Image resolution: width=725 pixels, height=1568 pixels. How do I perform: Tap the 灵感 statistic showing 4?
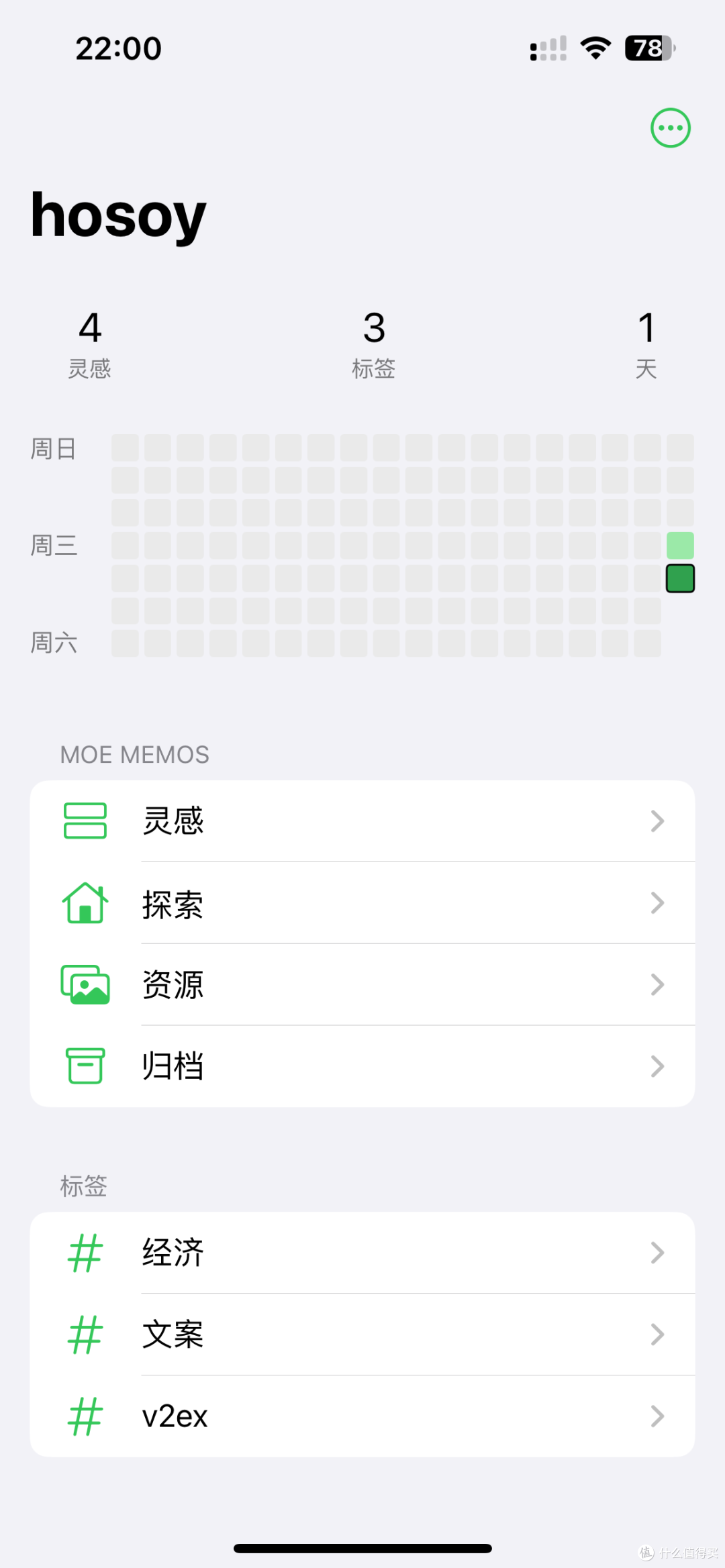point(90,342)
